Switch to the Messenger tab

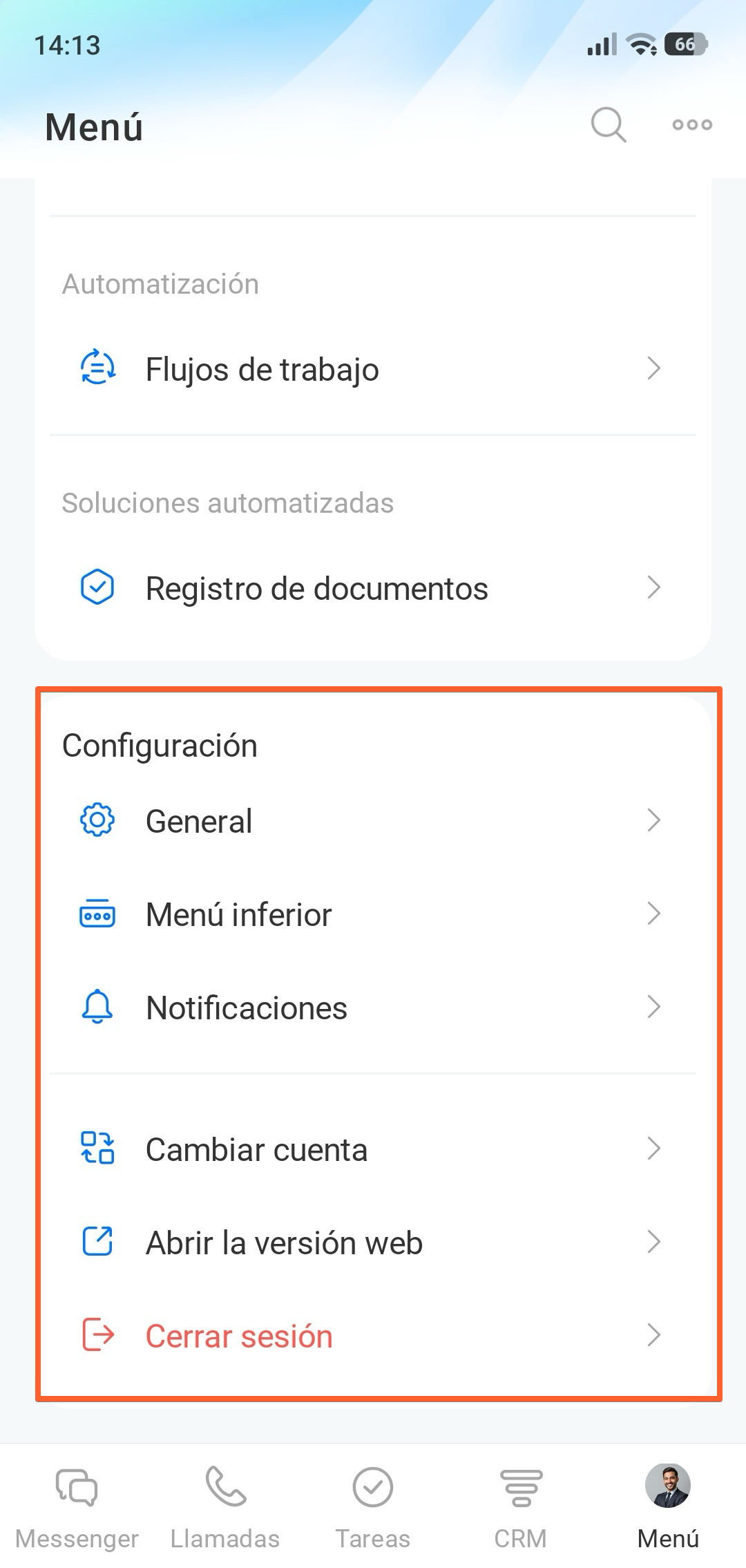[77, 1506]
